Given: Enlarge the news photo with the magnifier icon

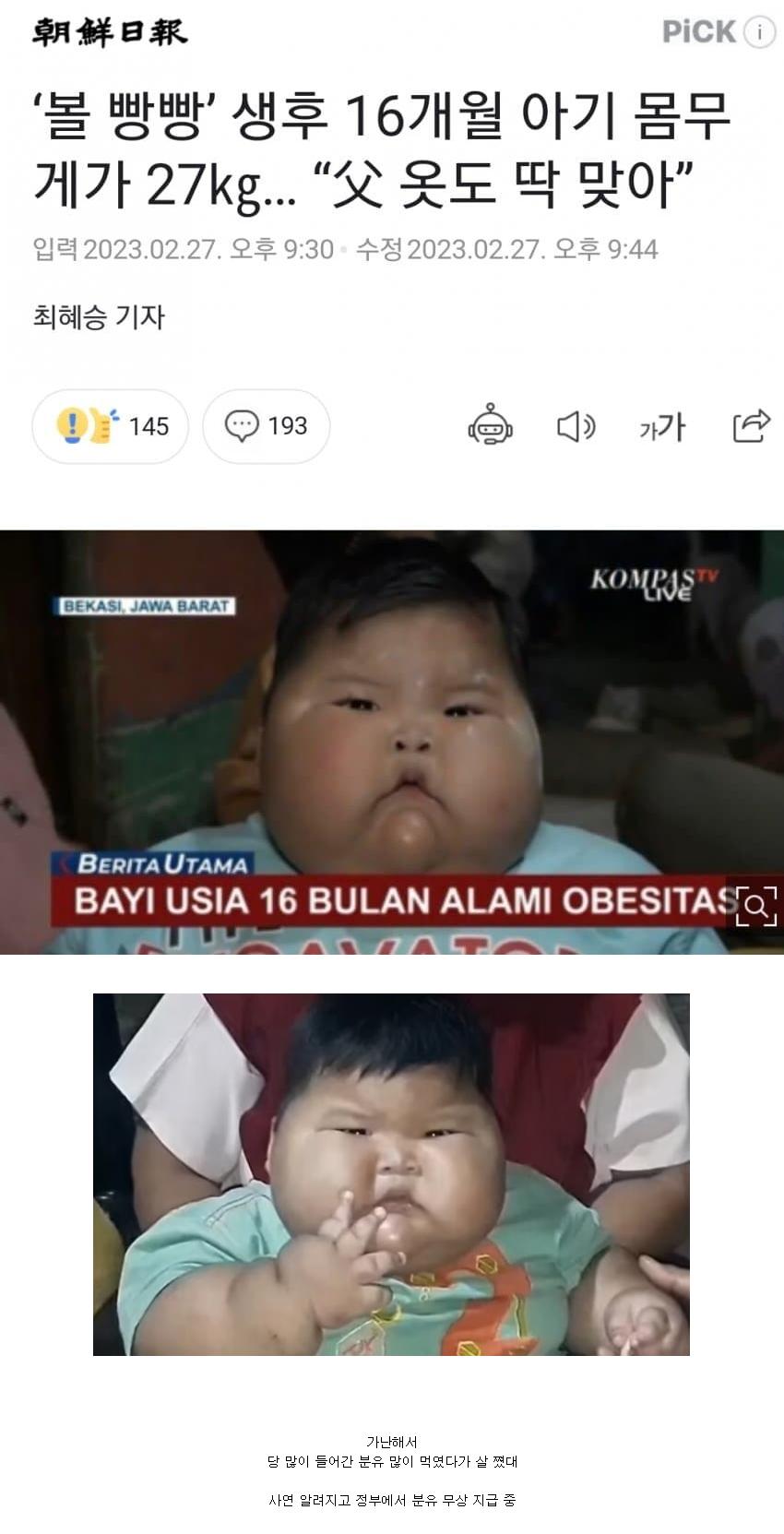Looking at the screenshot, I should tap(756, 906).
